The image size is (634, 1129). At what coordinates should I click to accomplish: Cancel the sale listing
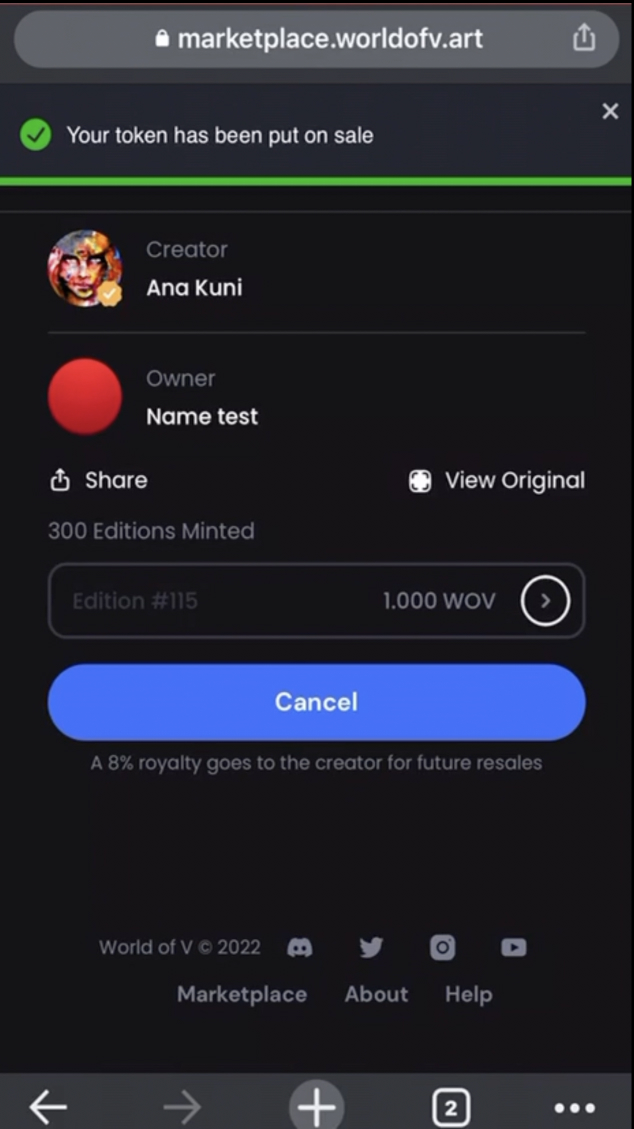tap(316, 702)
